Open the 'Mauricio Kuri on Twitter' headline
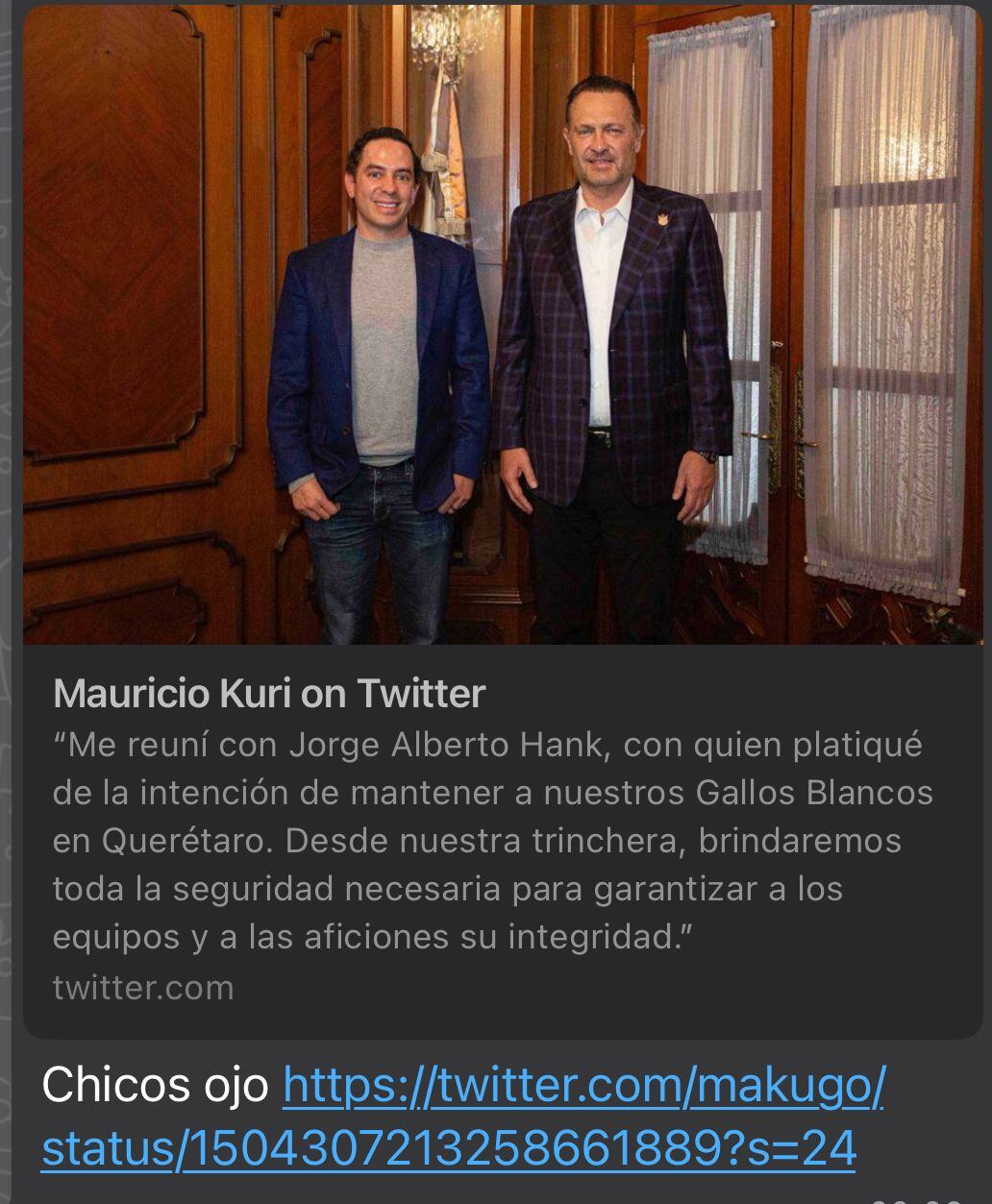The height and width of the screenshot is (1204, 992). coord(272,690)
